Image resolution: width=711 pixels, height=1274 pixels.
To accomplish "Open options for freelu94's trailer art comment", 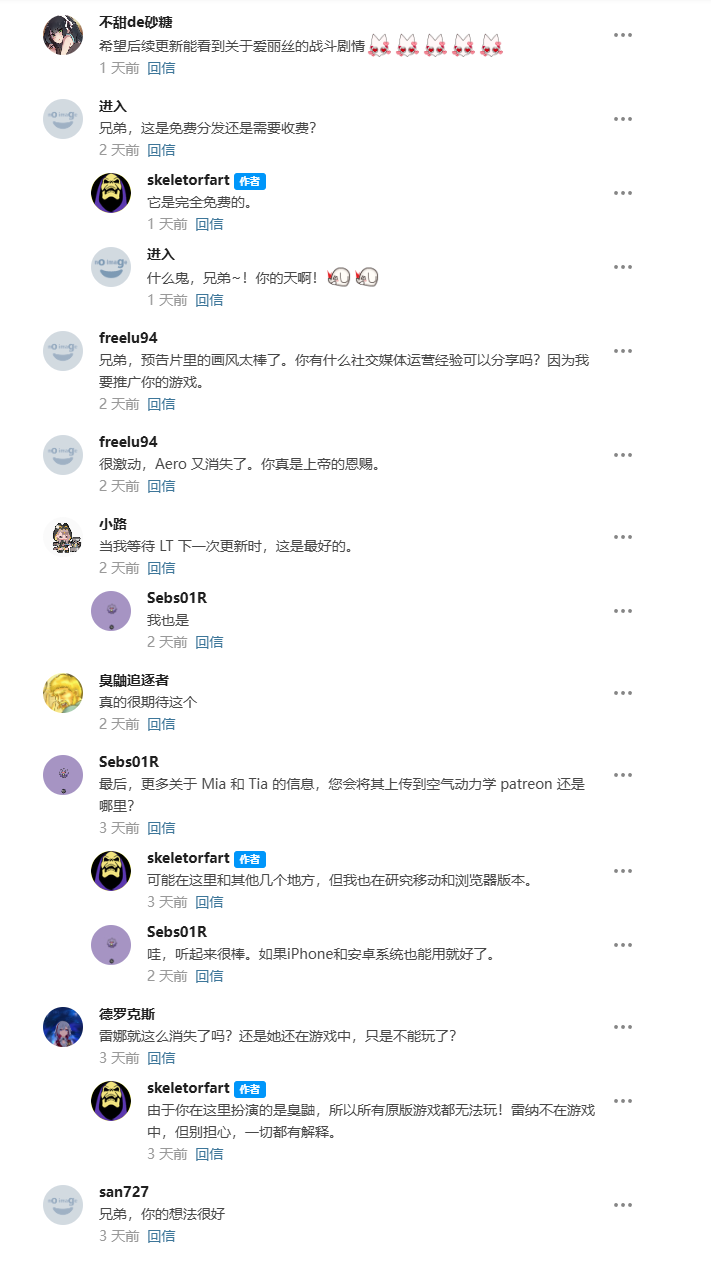I will (x=623, y=351).
